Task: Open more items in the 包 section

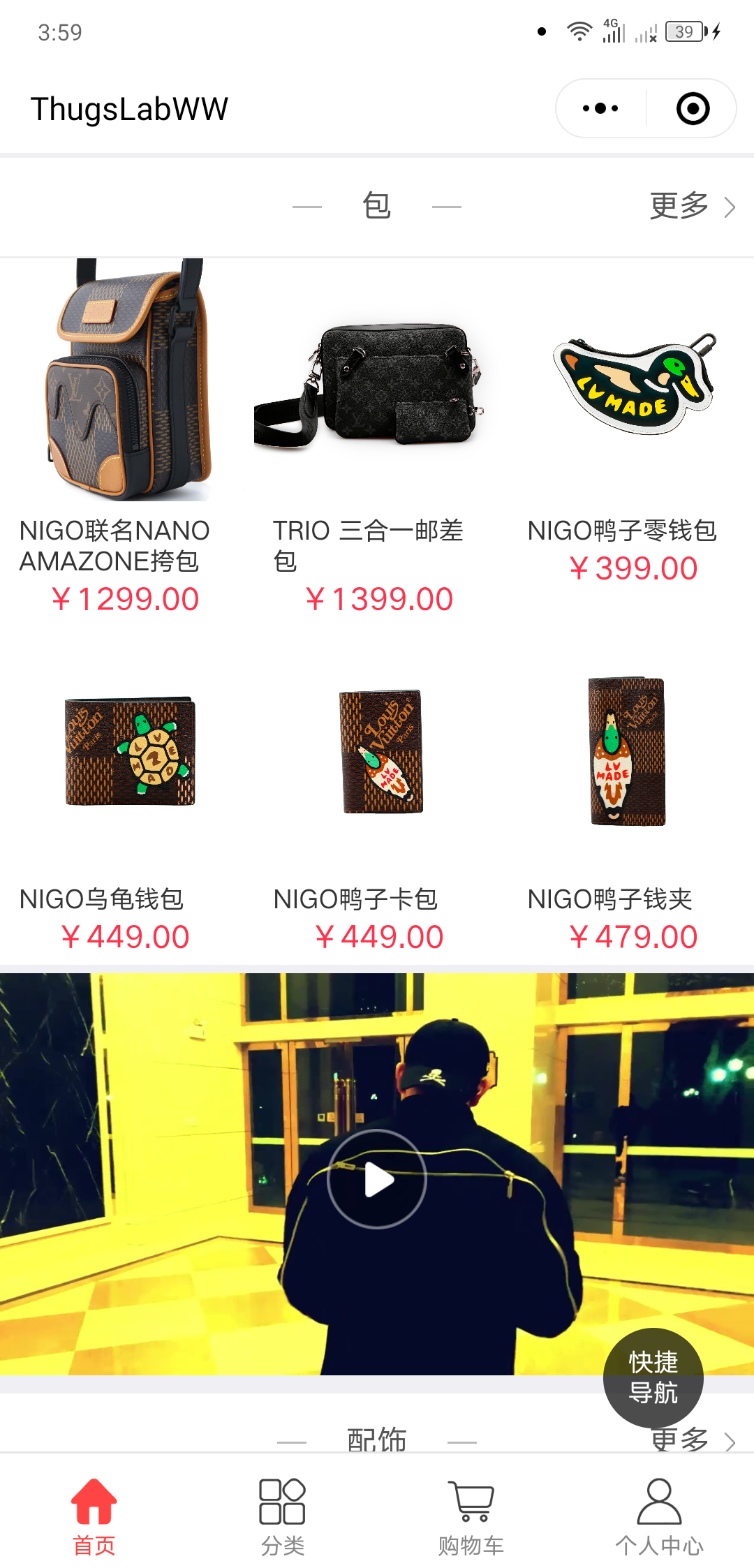Action: click(692, 207)
